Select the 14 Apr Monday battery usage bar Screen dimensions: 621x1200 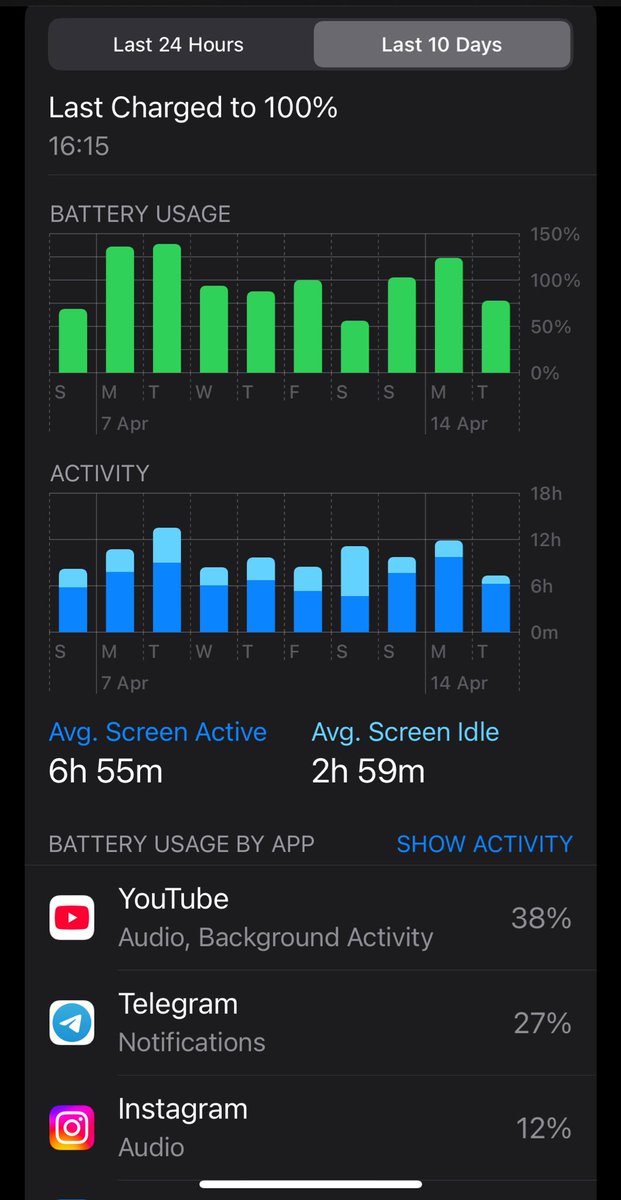(x=449, y=316)
